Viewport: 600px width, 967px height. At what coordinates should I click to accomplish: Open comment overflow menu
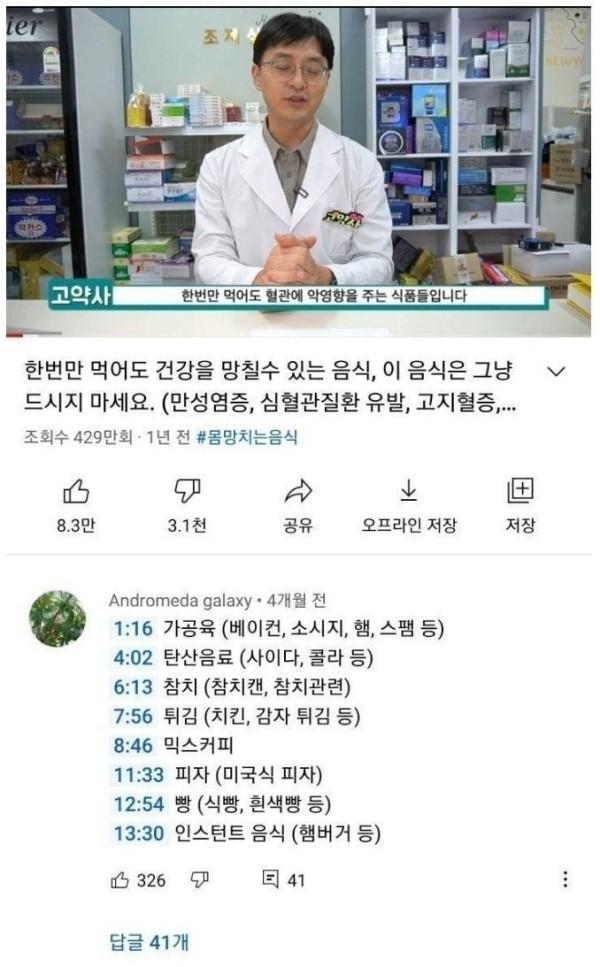565,880
